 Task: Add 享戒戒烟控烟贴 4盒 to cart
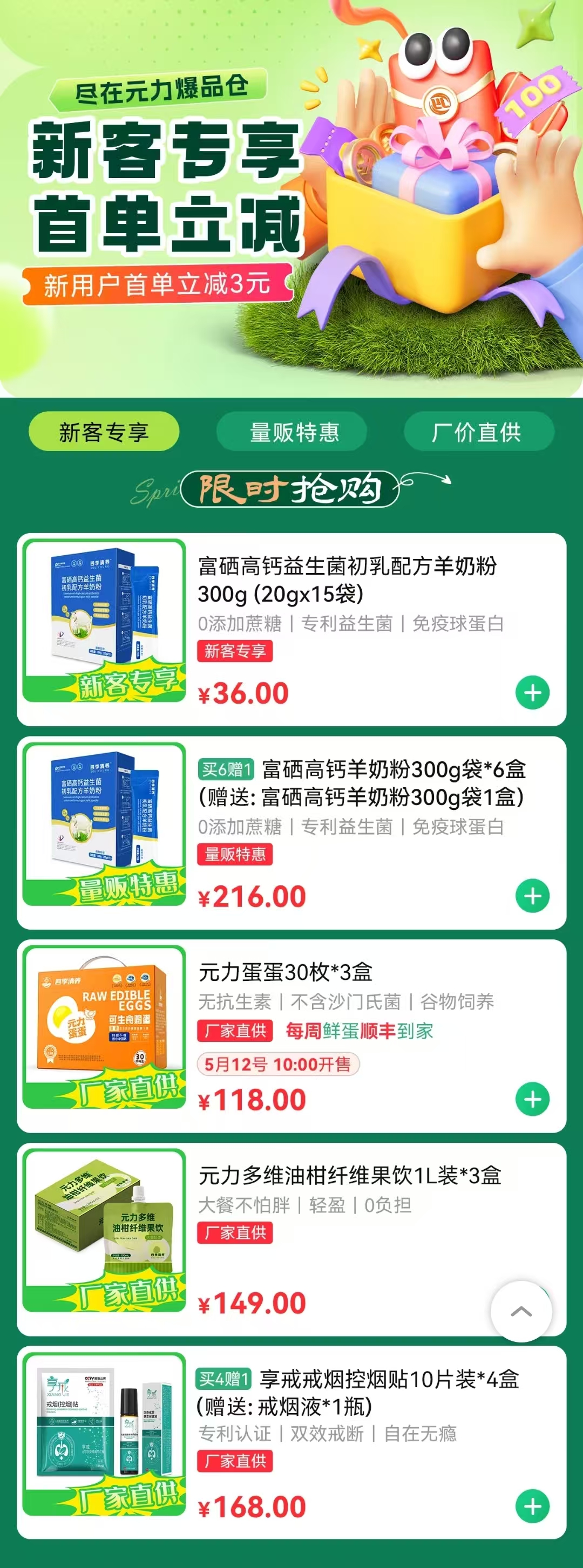[532, 1506]
